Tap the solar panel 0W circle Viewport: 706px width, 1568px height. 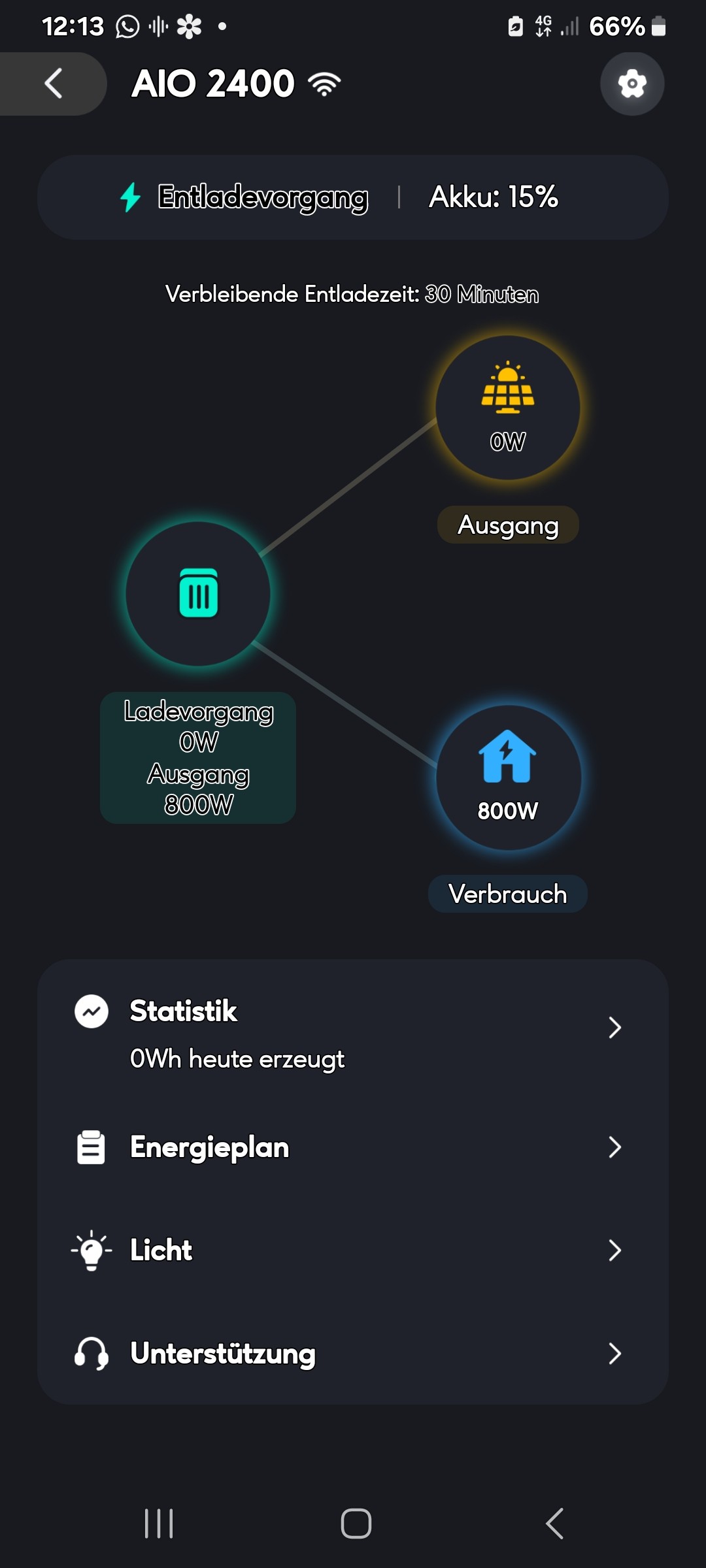point(508,408)
